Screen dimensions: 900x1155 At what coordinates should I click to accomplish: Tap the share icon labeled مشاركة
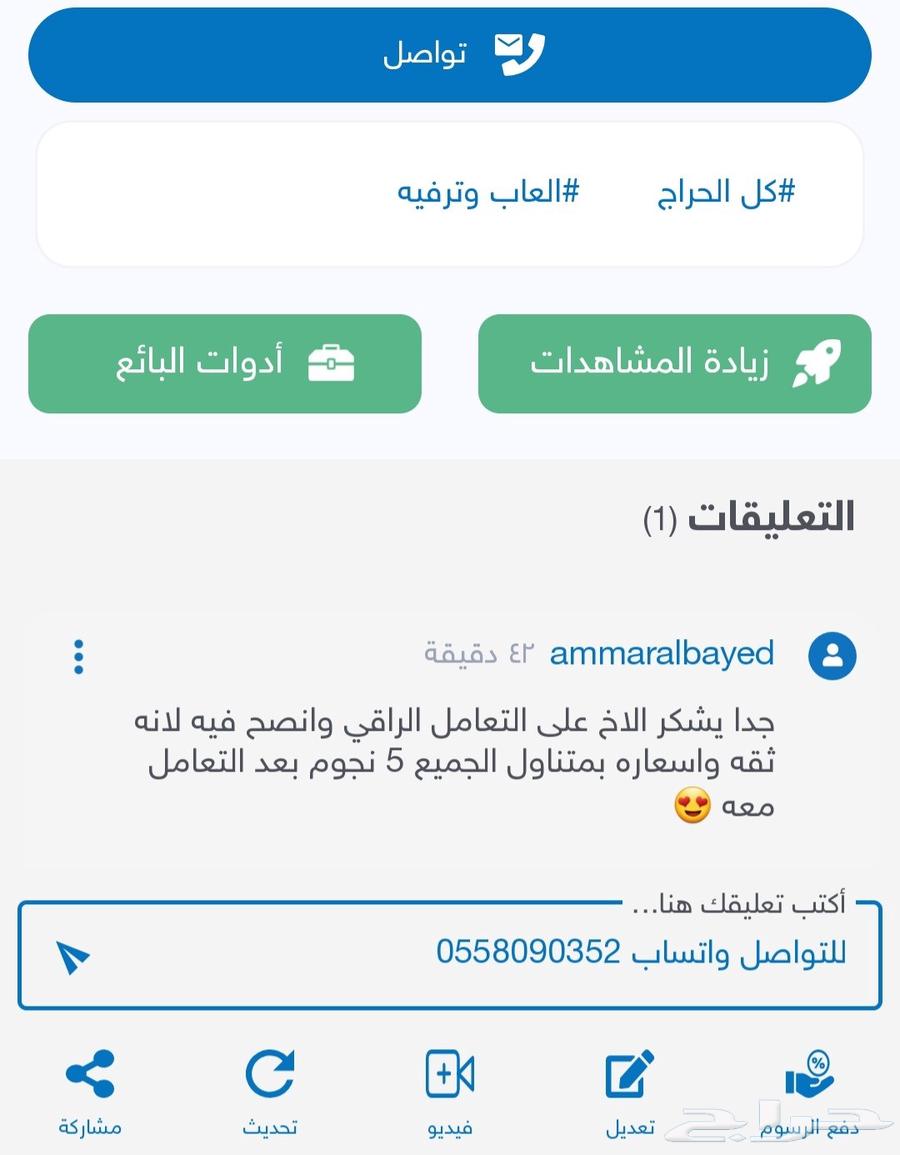(x=88, y=1075)
